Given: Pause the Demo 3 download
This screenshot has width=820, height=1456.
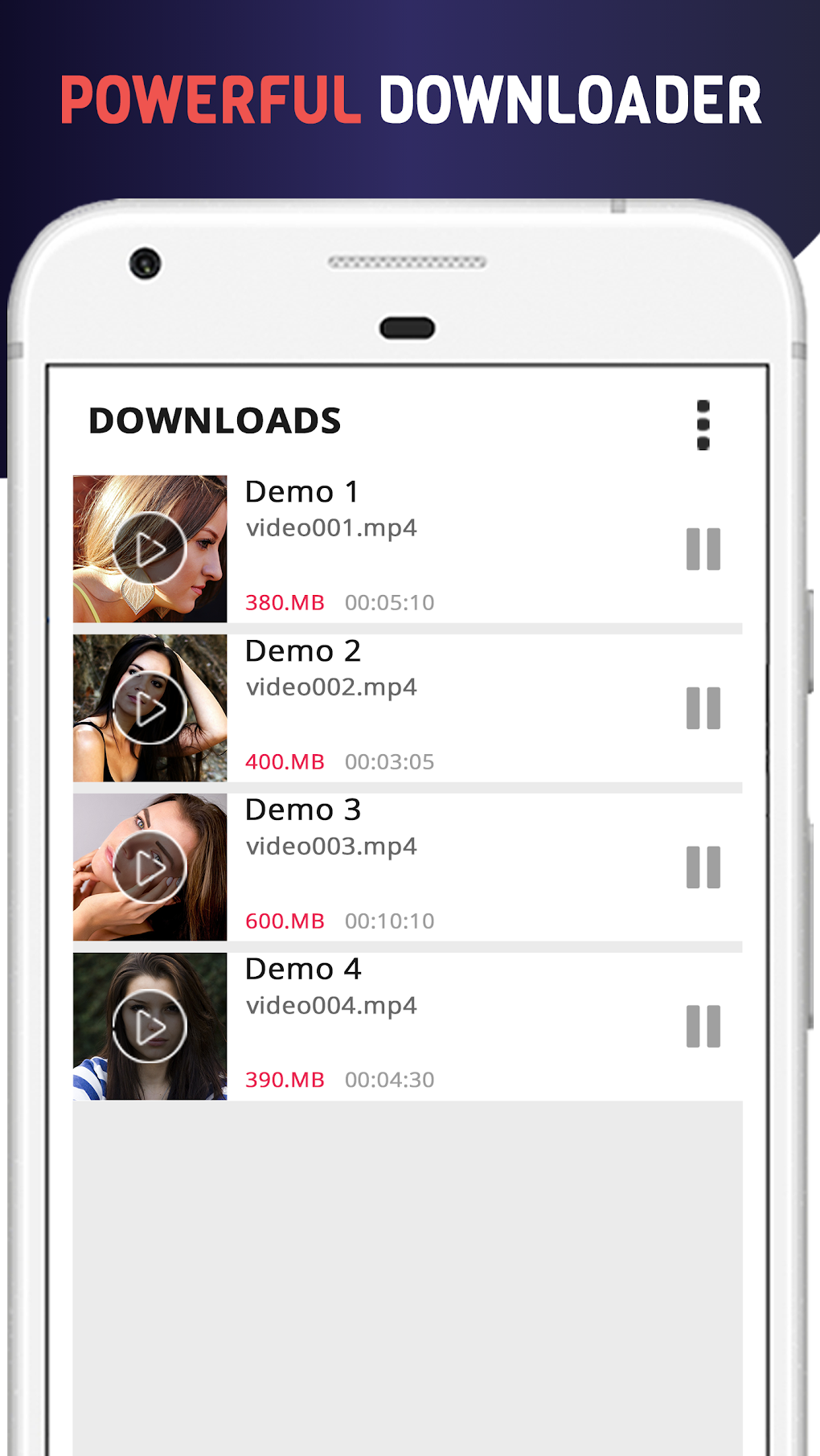Looking at the screenshot, I should tap(704, 866).
